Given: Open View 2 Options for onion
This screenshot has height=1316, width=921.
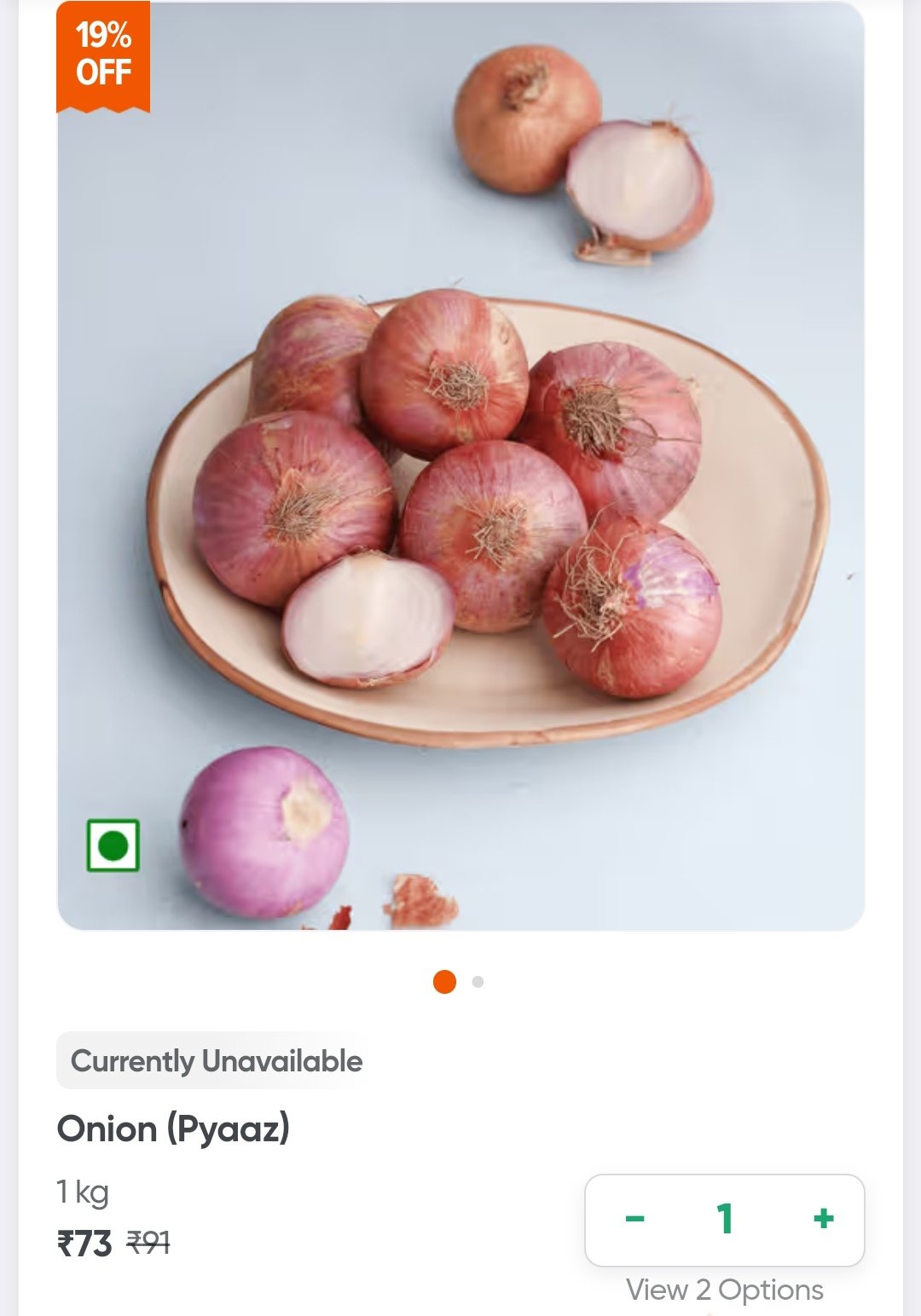Looking at the screenshot, I should 725,1290.
